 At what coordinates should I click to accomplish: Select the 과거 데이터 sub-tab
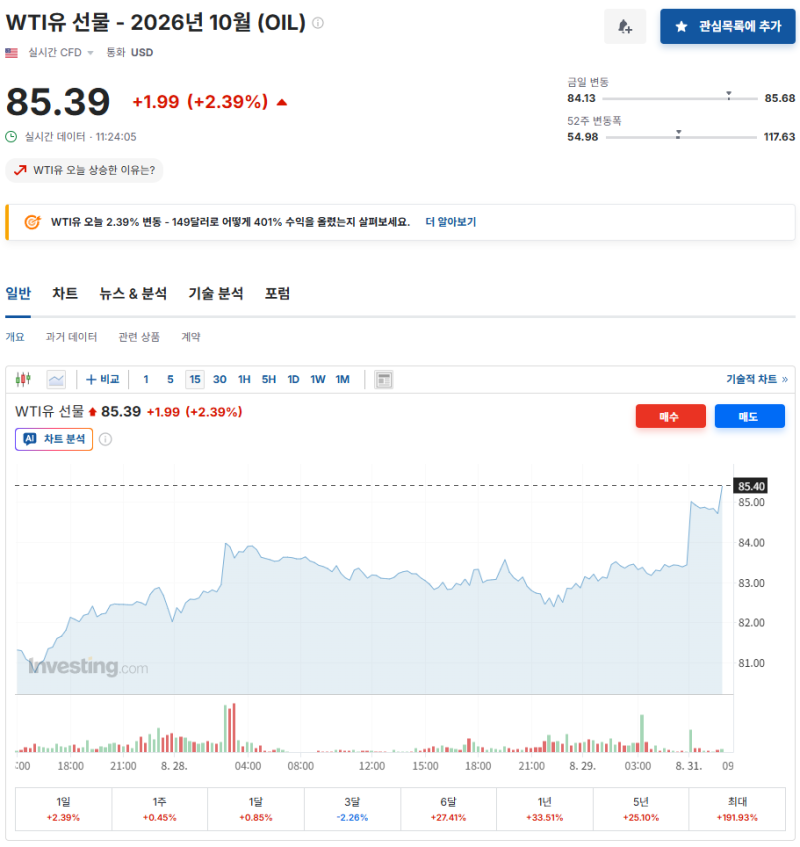coord(71,337)
